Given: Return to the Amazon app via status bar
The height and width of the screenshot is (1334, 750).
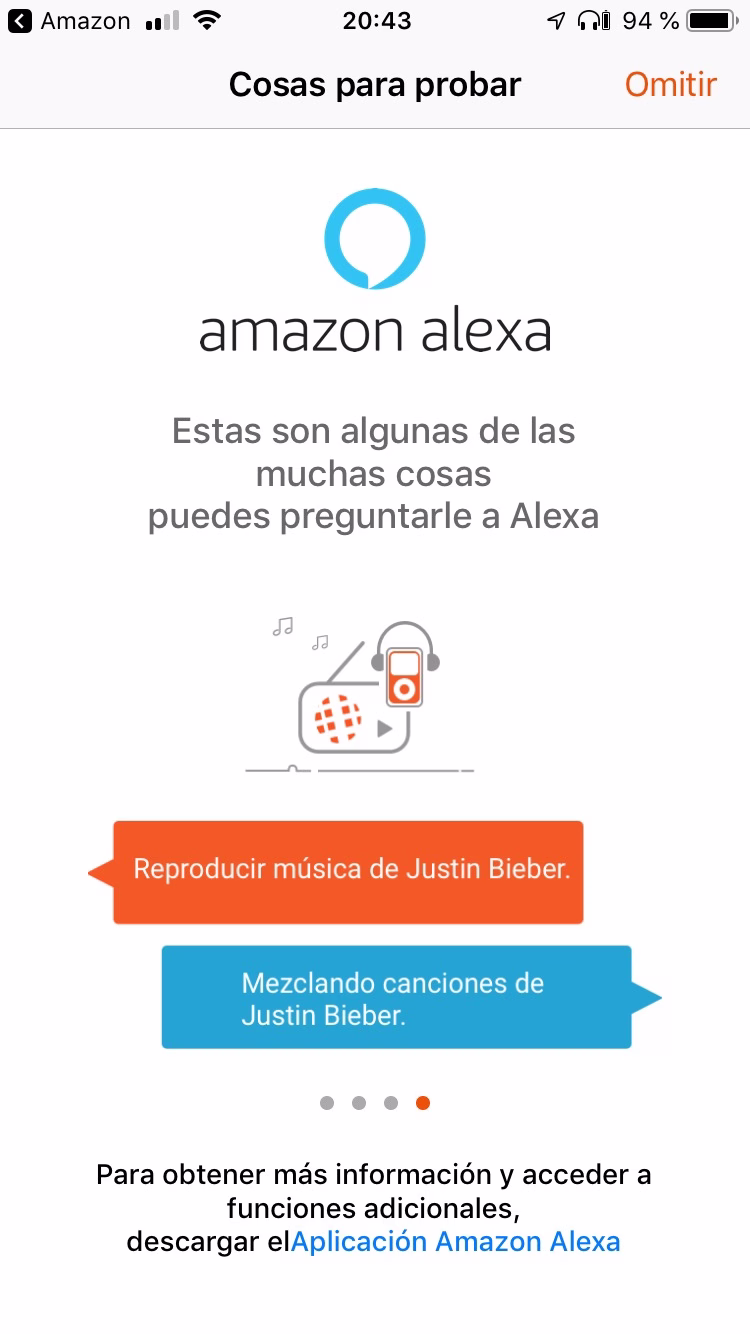Looking at the screenshot, I should coord(70,20).
